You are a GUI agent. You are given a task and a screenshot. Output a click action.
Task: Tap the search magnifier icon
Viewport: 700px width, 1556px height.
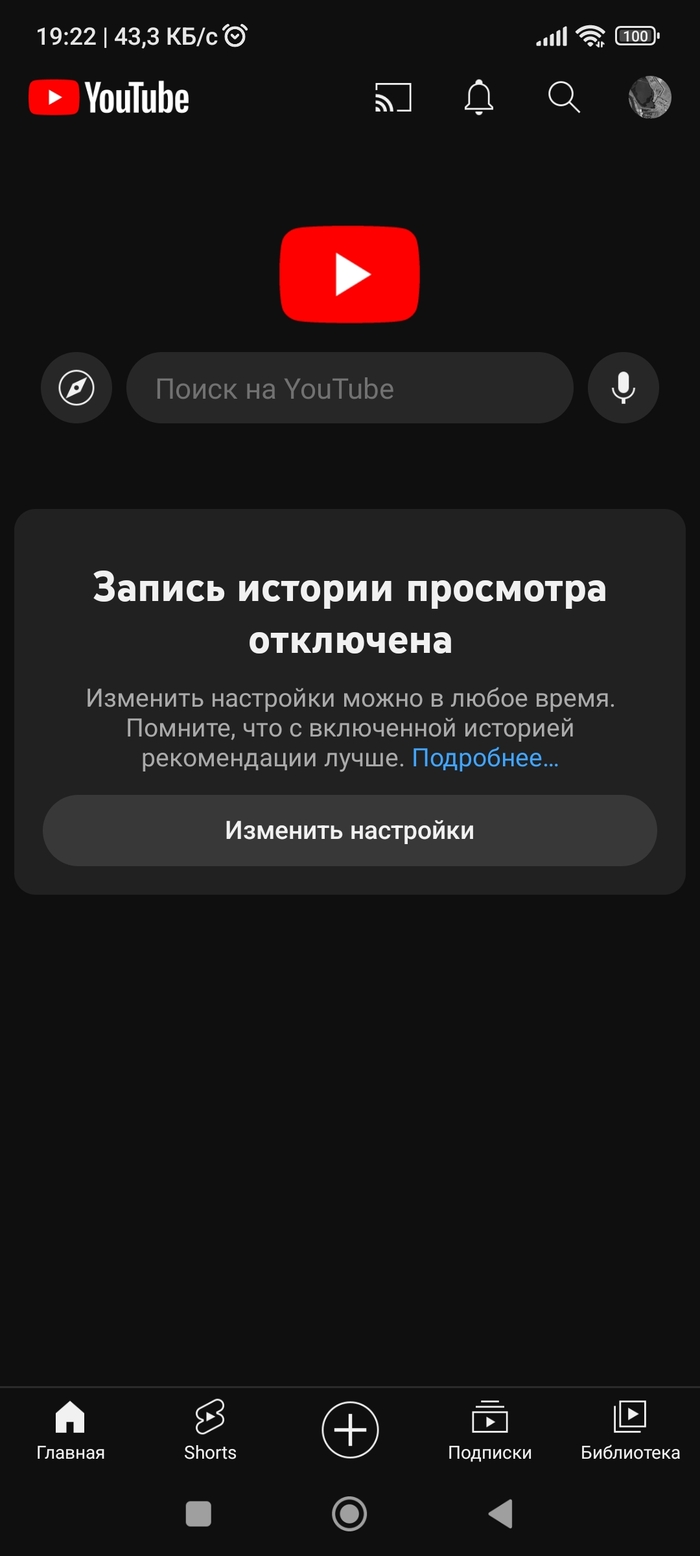564,97
